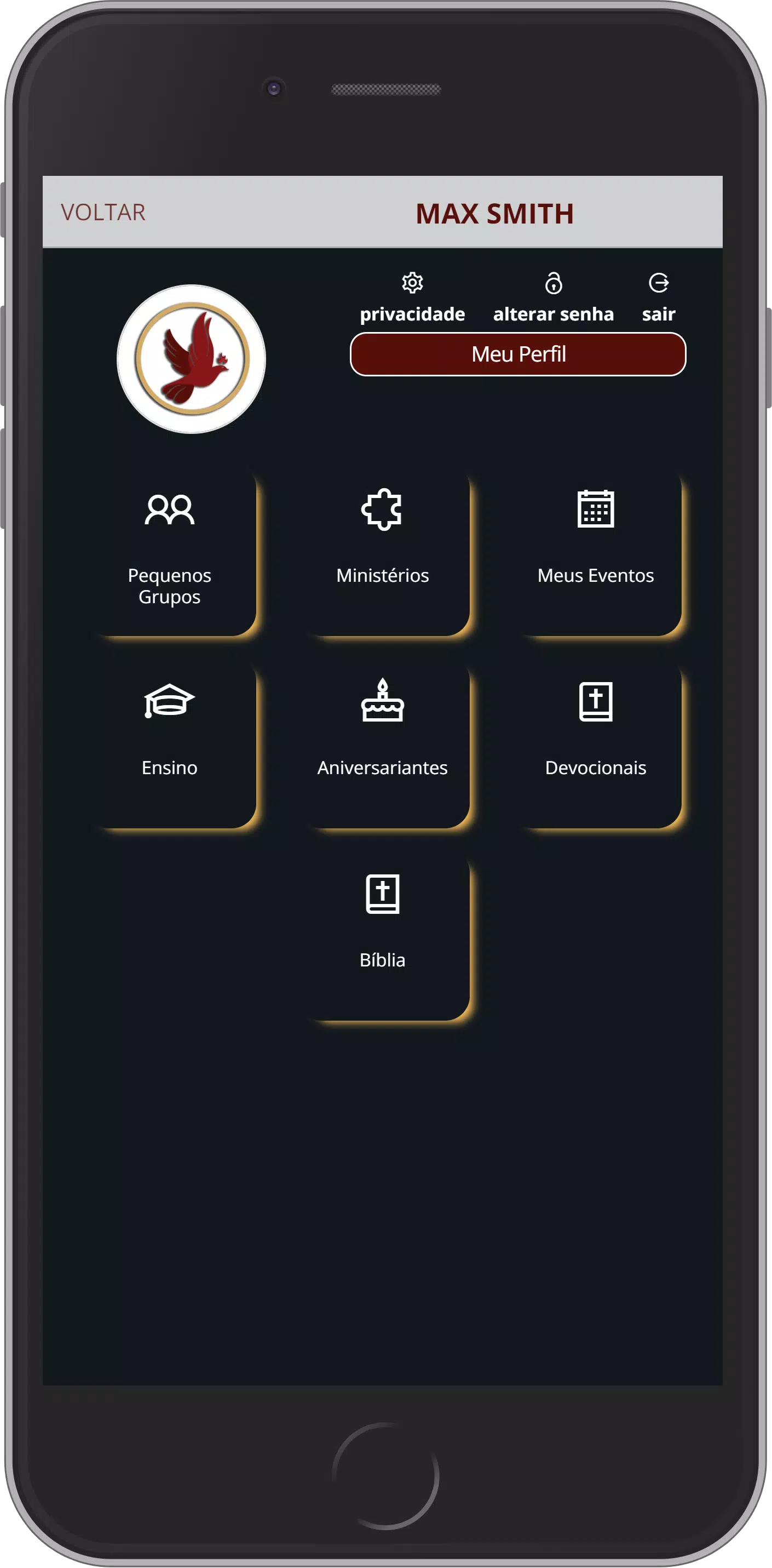Go back with the VOLTAR button

point(103,213)
